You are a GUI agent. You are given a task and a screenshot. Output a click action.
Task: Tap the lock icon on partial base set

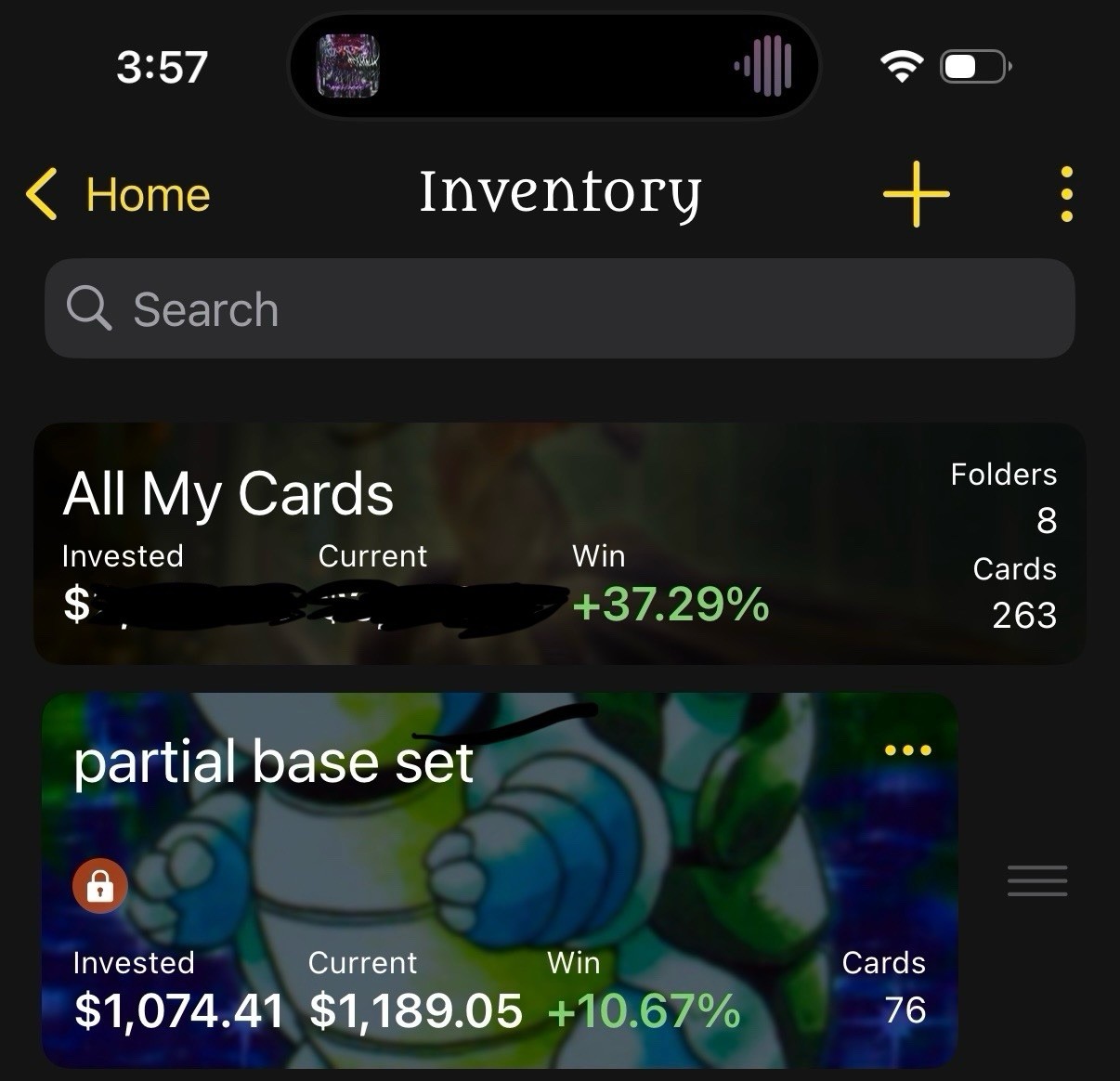point(100,887)
